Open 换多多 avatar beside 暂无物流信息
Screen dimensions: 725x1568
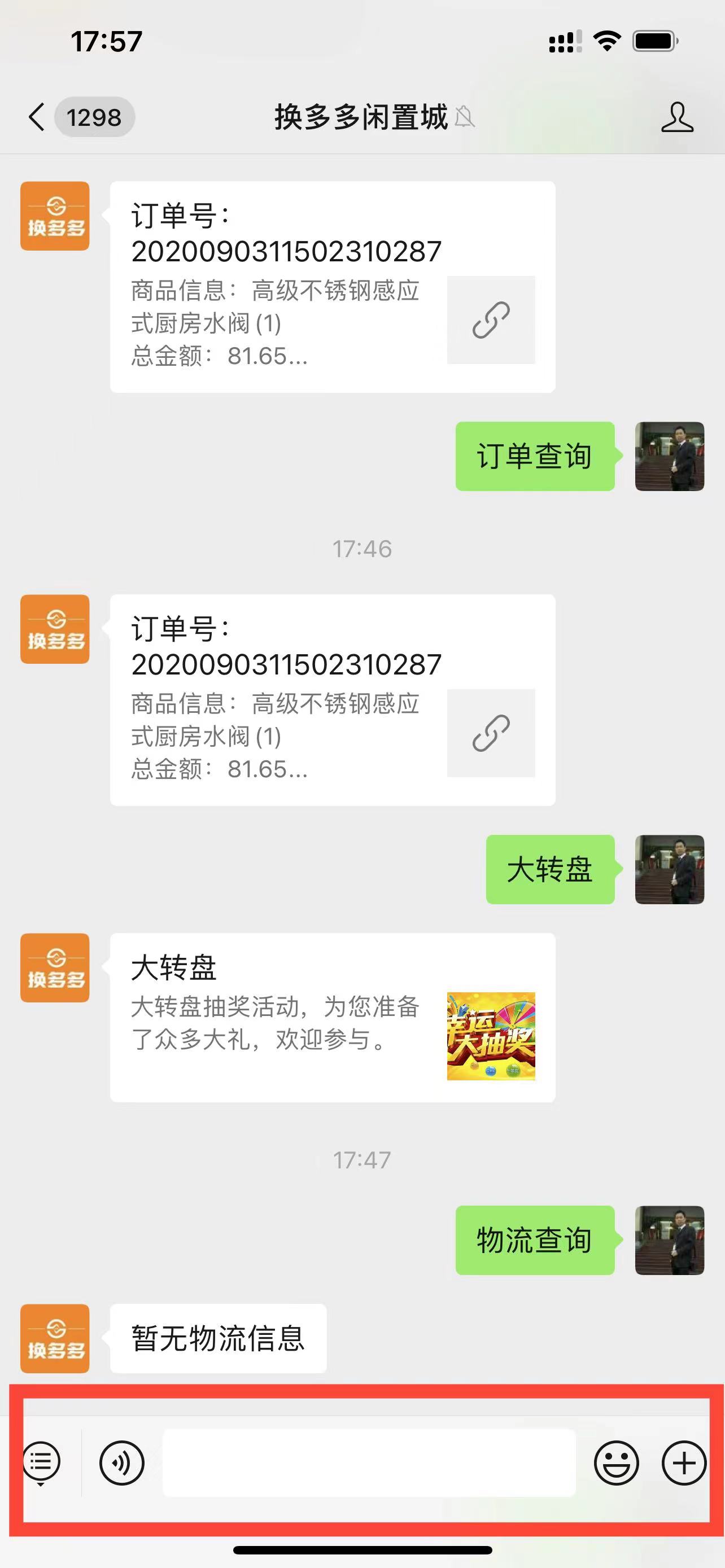click(x=55, y=1338)
